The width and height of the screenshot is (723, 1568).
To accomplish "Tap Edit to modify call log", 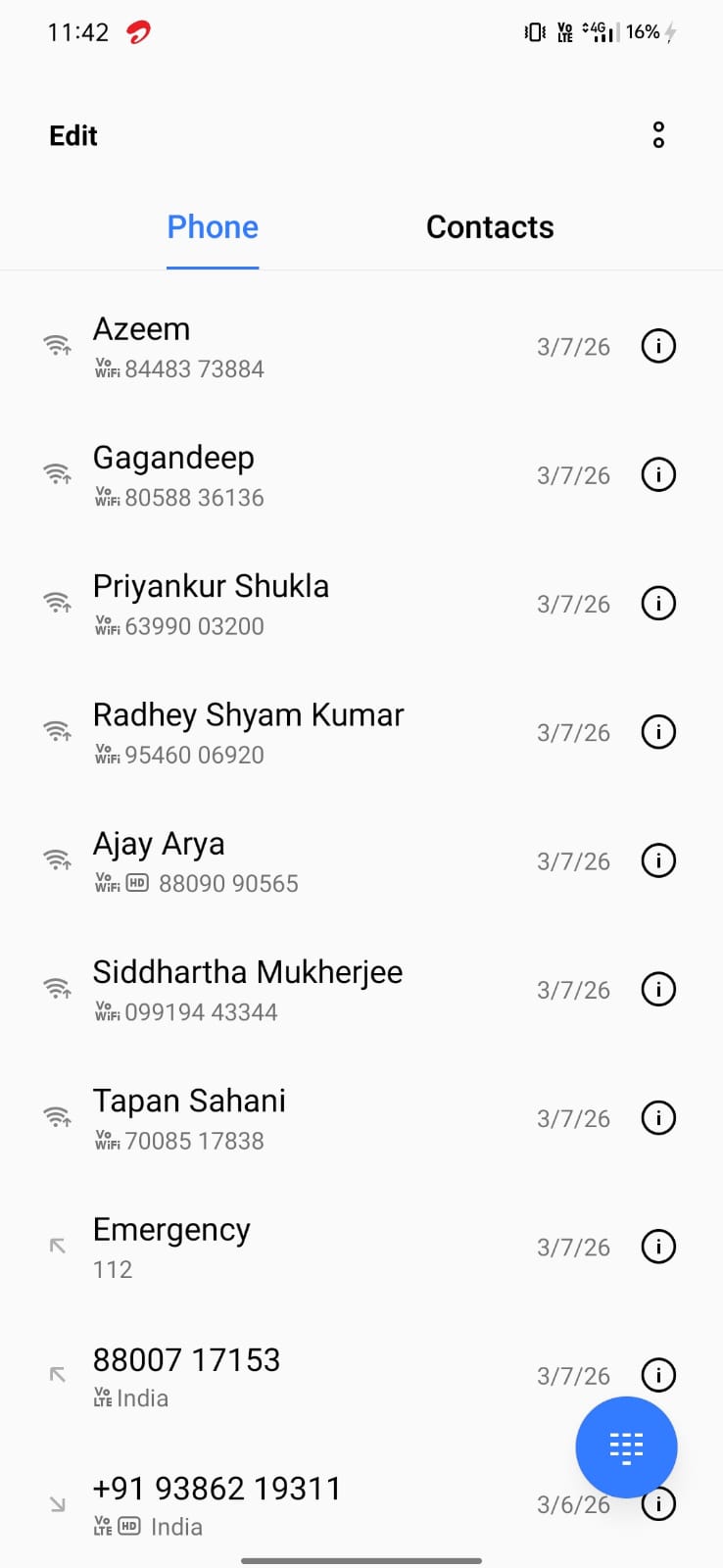I will click(73, 136).
